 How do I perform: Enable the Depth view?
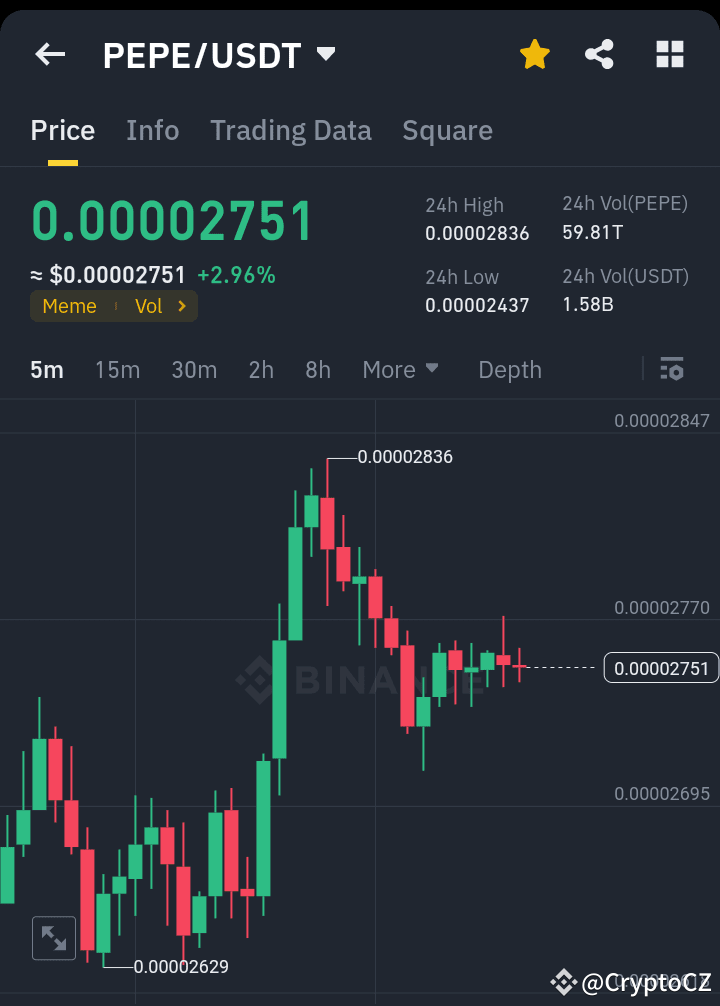(509, 369)
